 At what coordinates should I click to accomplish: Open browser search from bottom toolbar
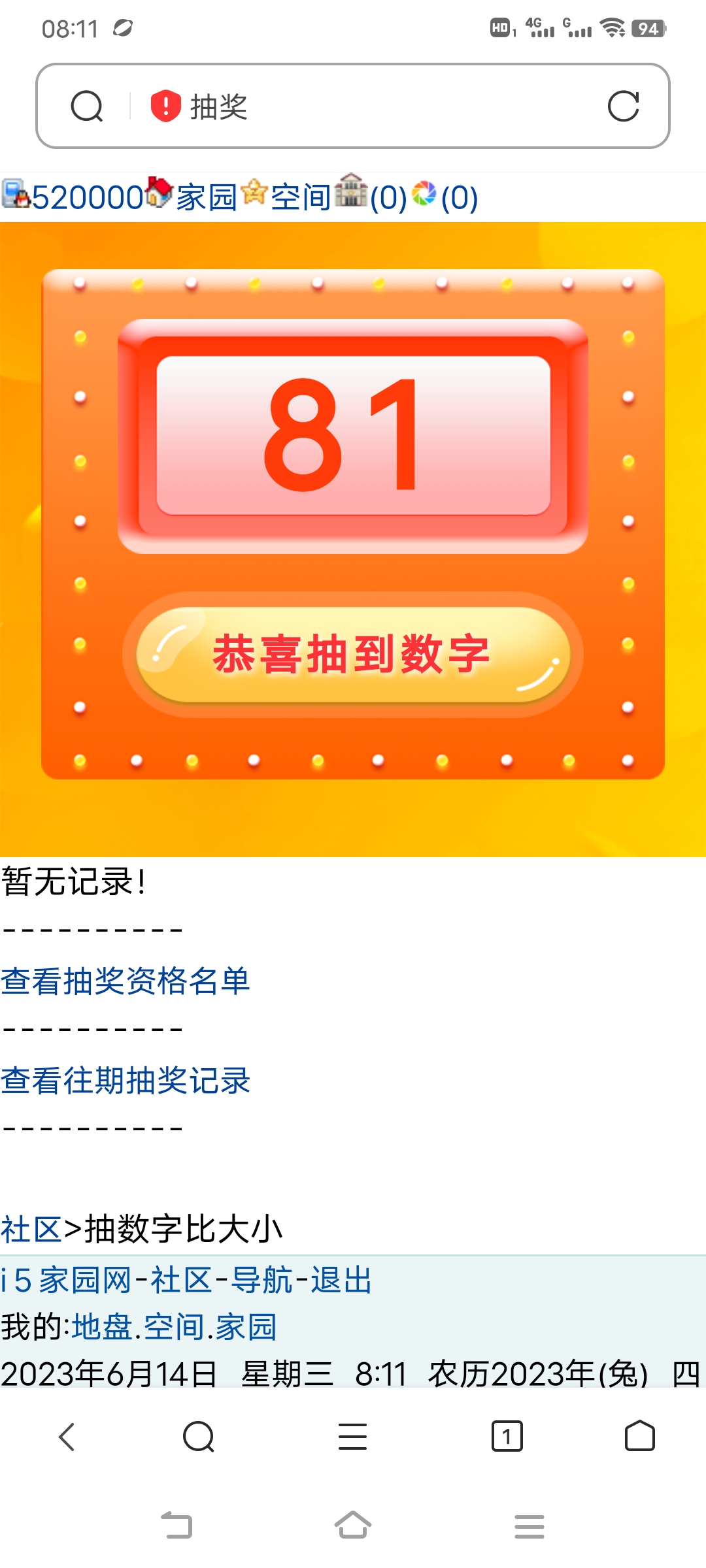[x=199, y=1437]
